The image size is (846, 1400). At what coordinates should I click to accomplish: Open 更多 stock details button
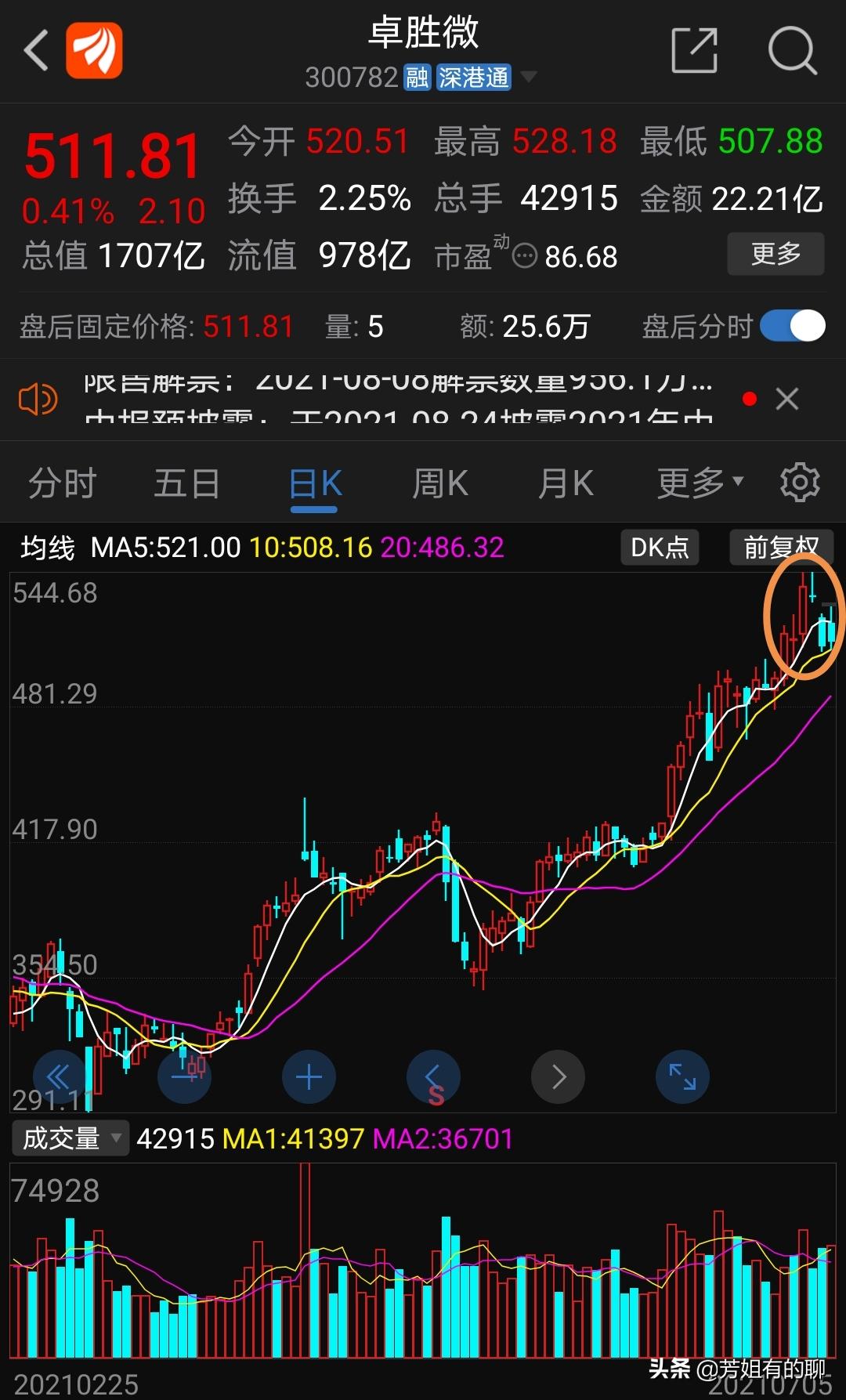click(x=775, y=255)
